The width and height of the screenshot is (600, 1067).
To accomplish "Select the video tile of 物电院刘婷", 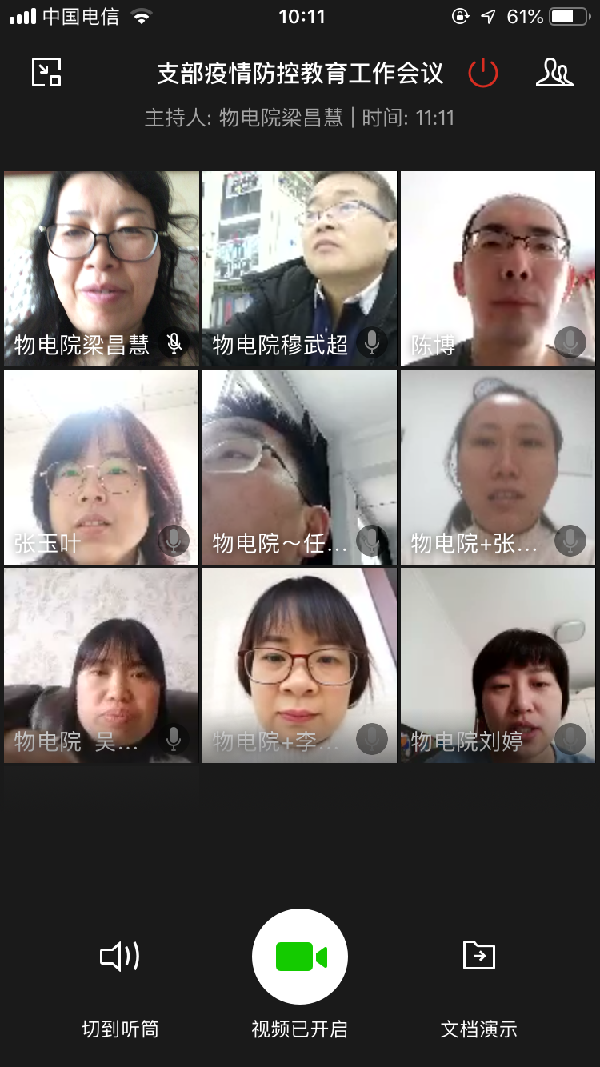I will coord(498,665).
